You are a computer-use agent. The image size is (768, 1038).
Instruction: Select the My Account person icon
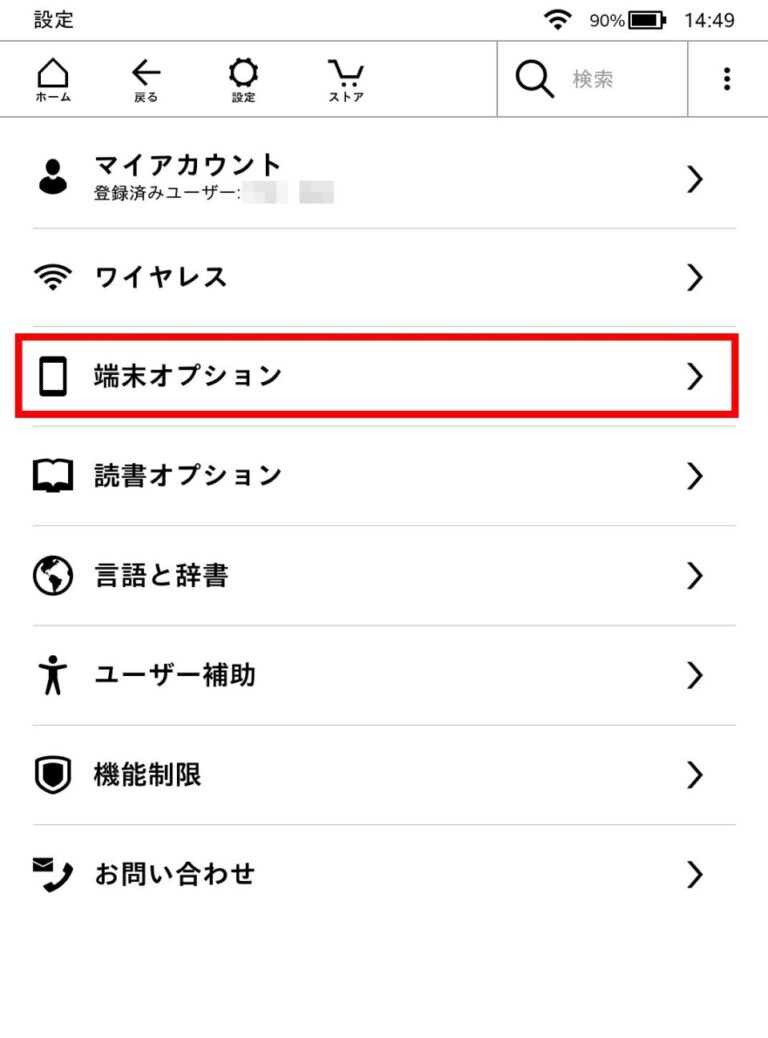52,170
